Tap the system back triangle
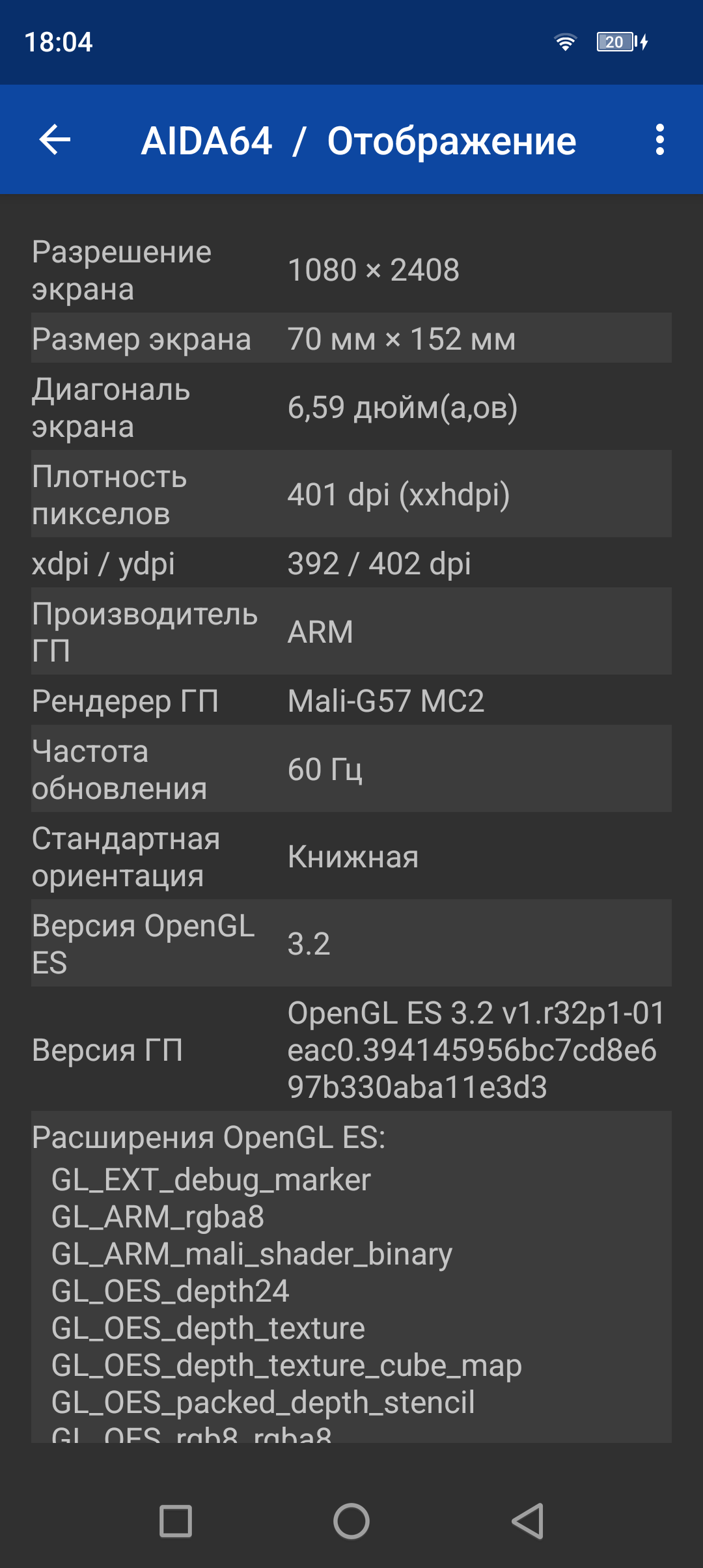 527,1521
